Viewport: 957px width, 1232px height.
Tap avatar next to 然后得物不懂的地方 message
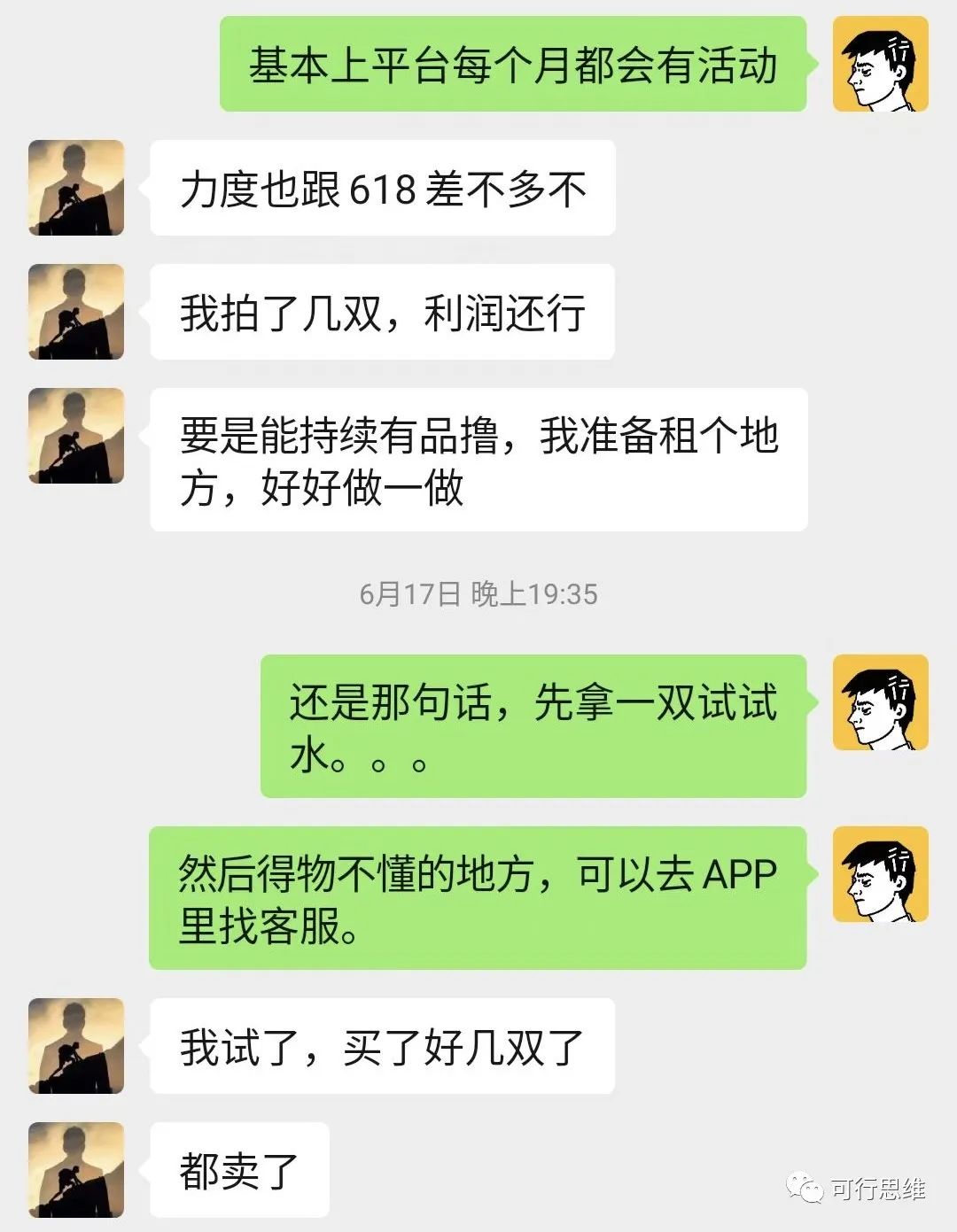click(x=880, y=874)
